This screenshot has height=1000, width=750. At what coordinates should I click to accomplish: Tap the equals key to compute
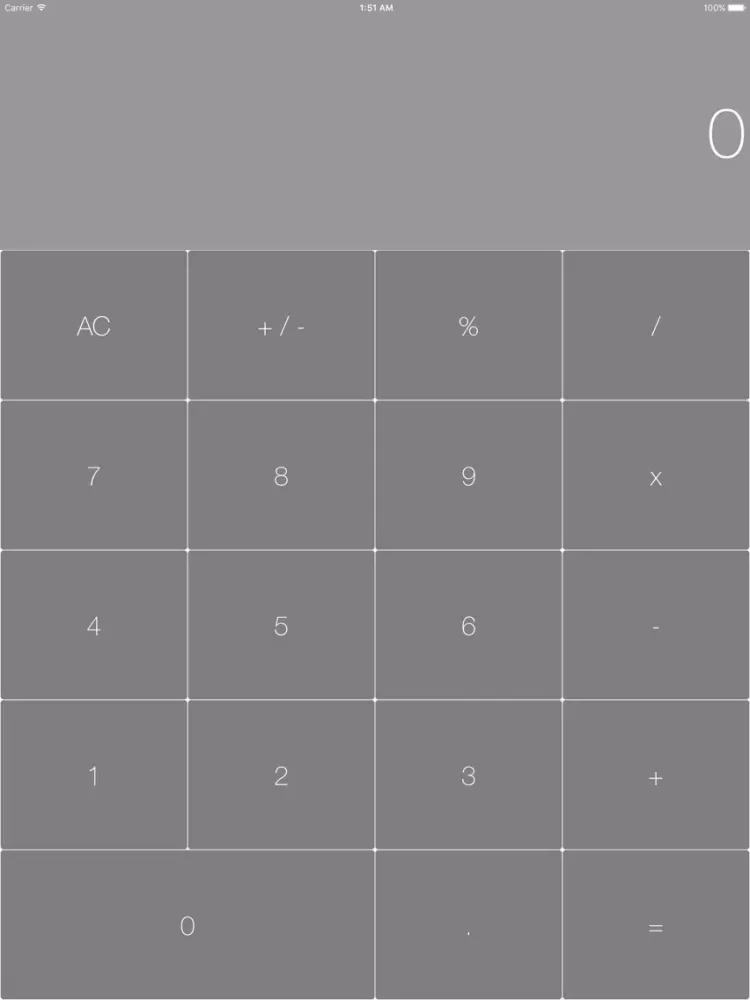pos(656,926)
